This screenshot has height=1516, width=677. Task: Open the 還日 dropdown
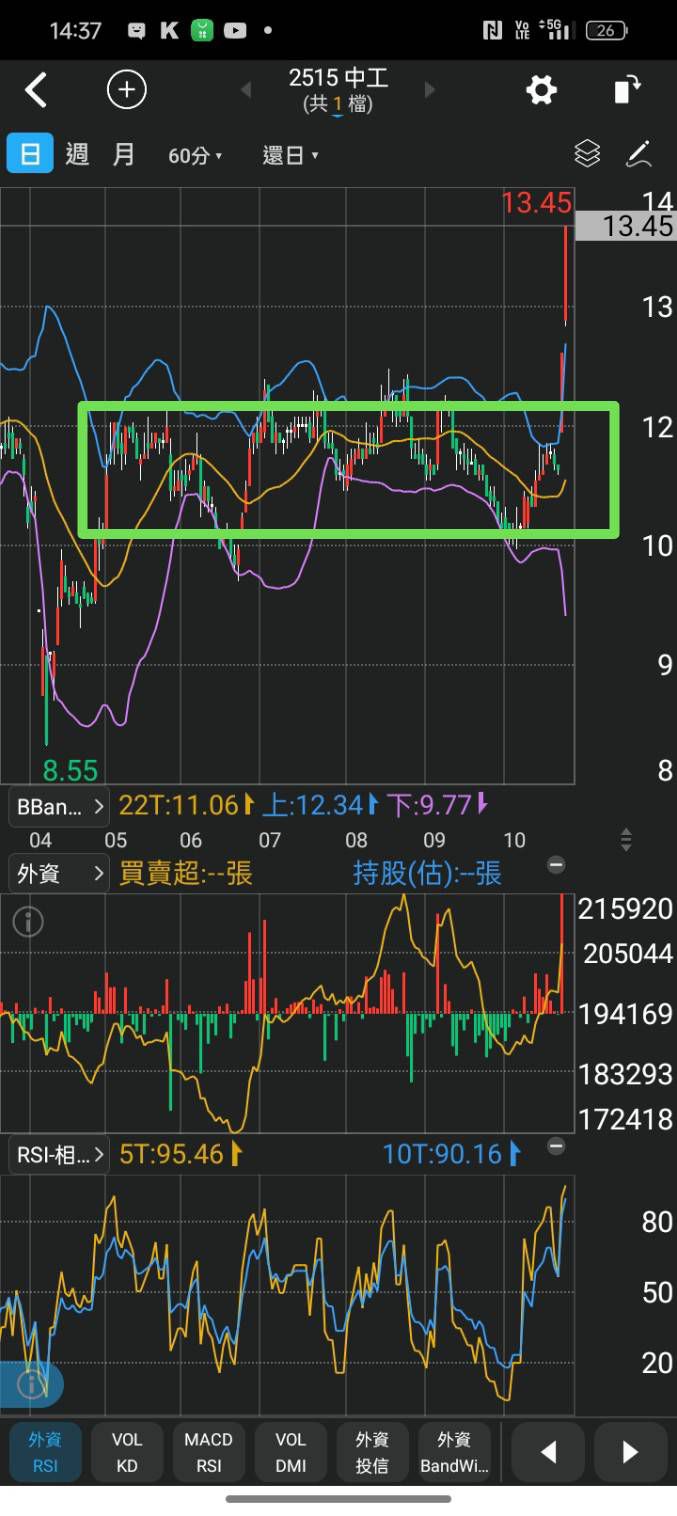pyautogui.click(x=290, y=156)
